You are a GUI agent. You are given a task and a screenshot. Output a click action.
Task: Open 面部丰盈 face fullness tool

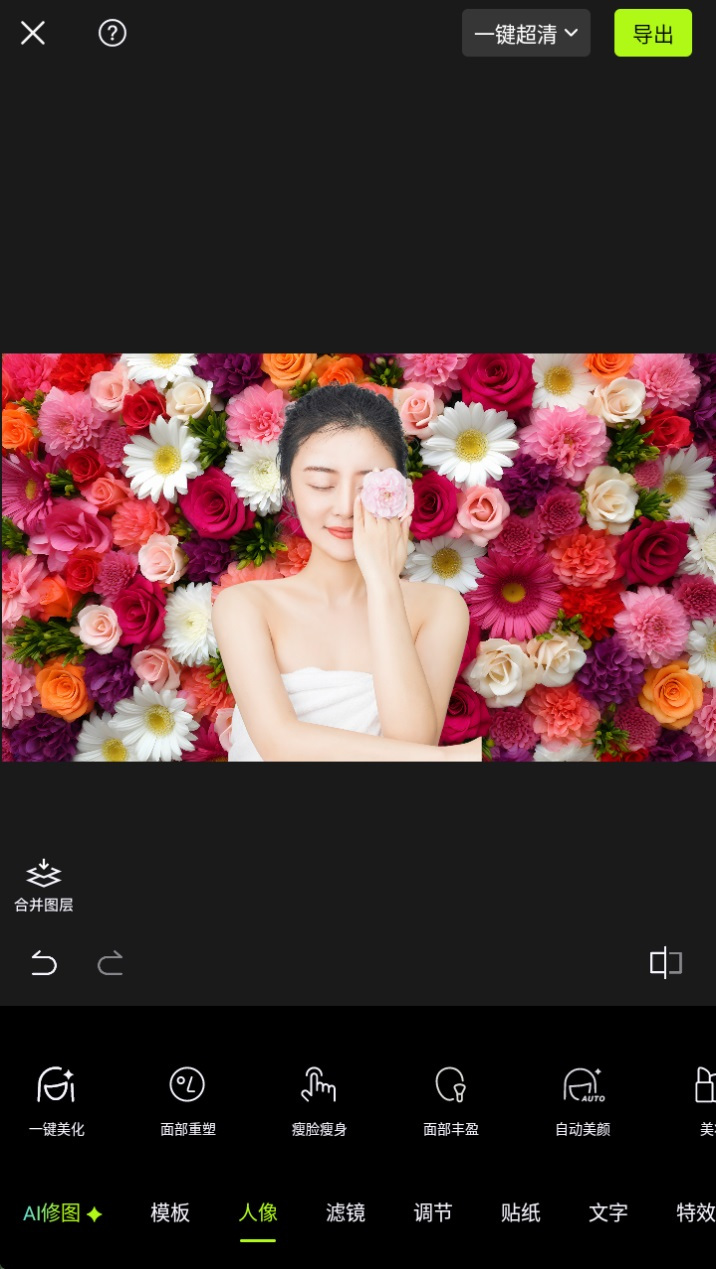point(451,1101)
